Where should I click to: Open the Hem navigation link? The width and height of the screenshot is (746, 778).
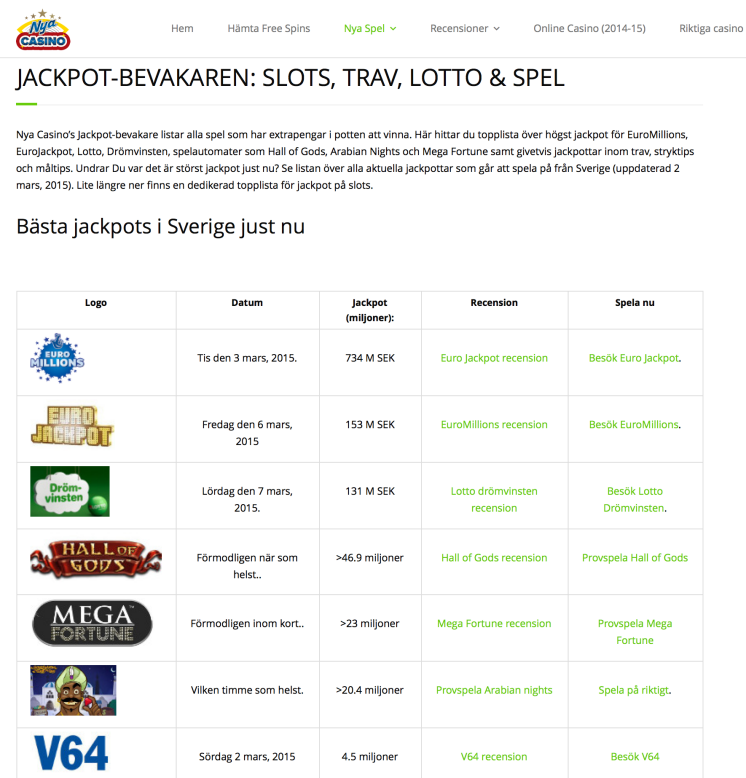pyautogui.click(x=182, y=29)
